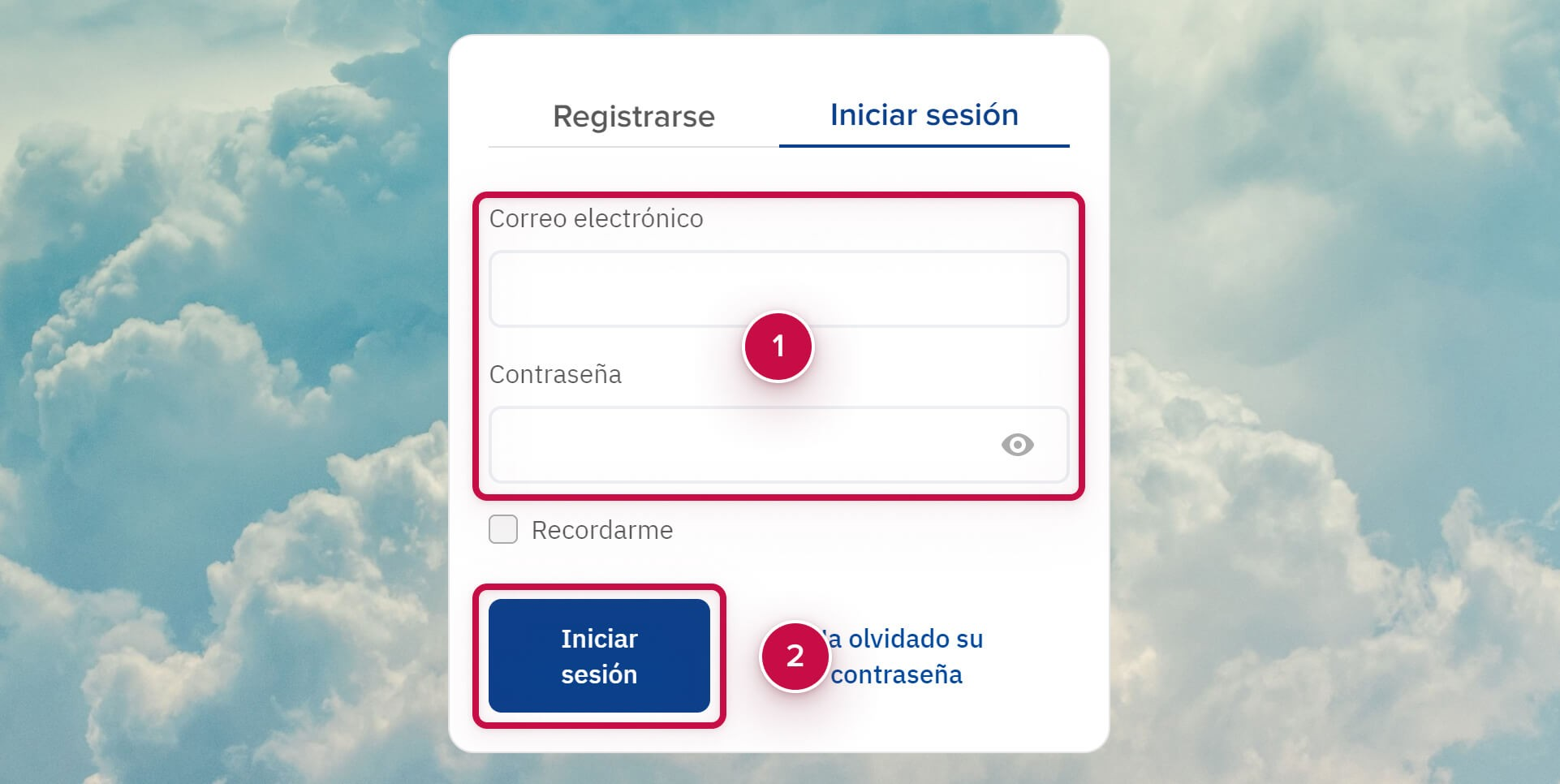Show password with the eye icon
This screenshot has height=784, width=1560.
(1017, 445)
